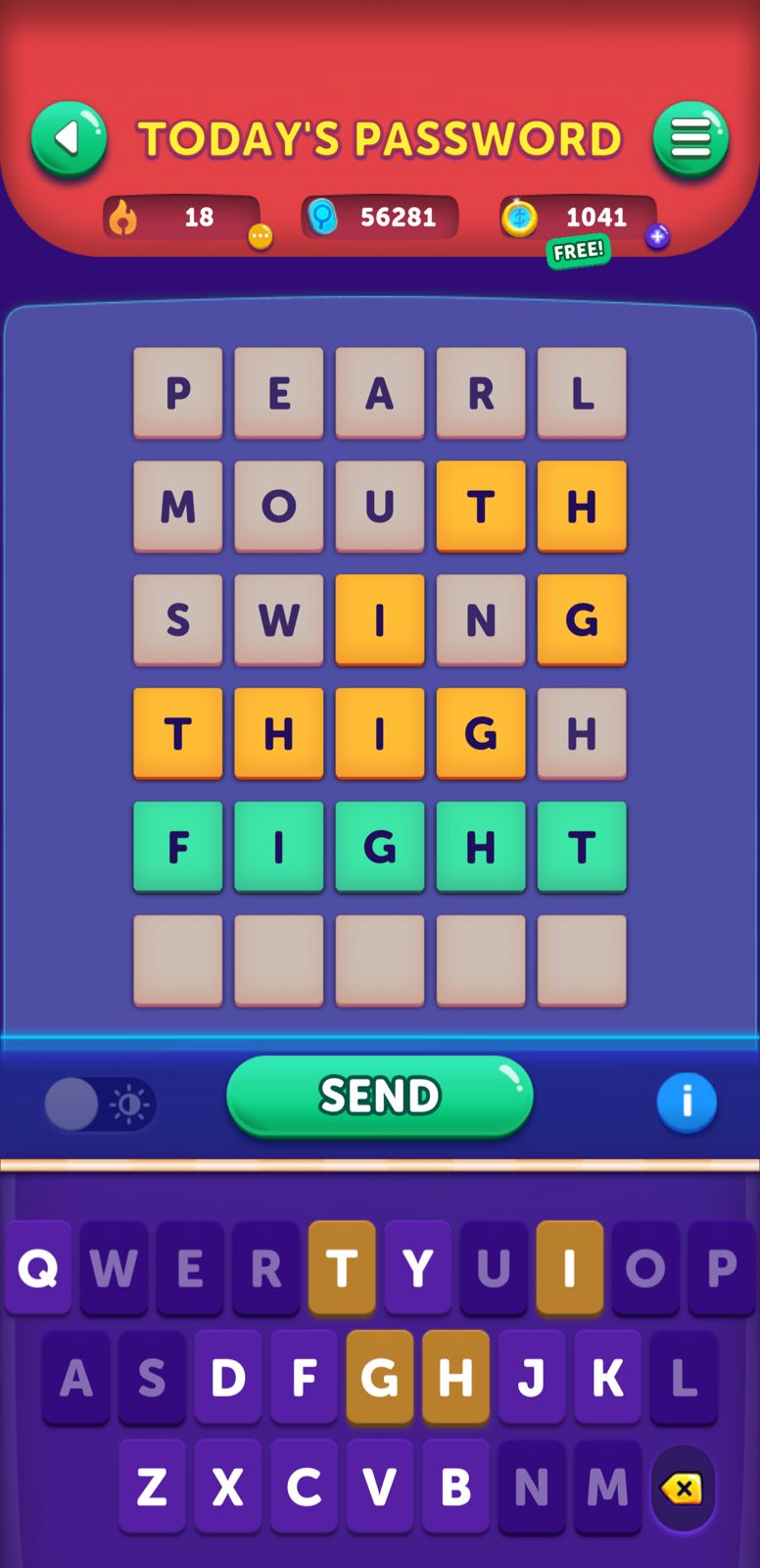Viewport: 760px width, 1568px height.
Task: Open the streak details bubble icon
Action: point(260,236)
